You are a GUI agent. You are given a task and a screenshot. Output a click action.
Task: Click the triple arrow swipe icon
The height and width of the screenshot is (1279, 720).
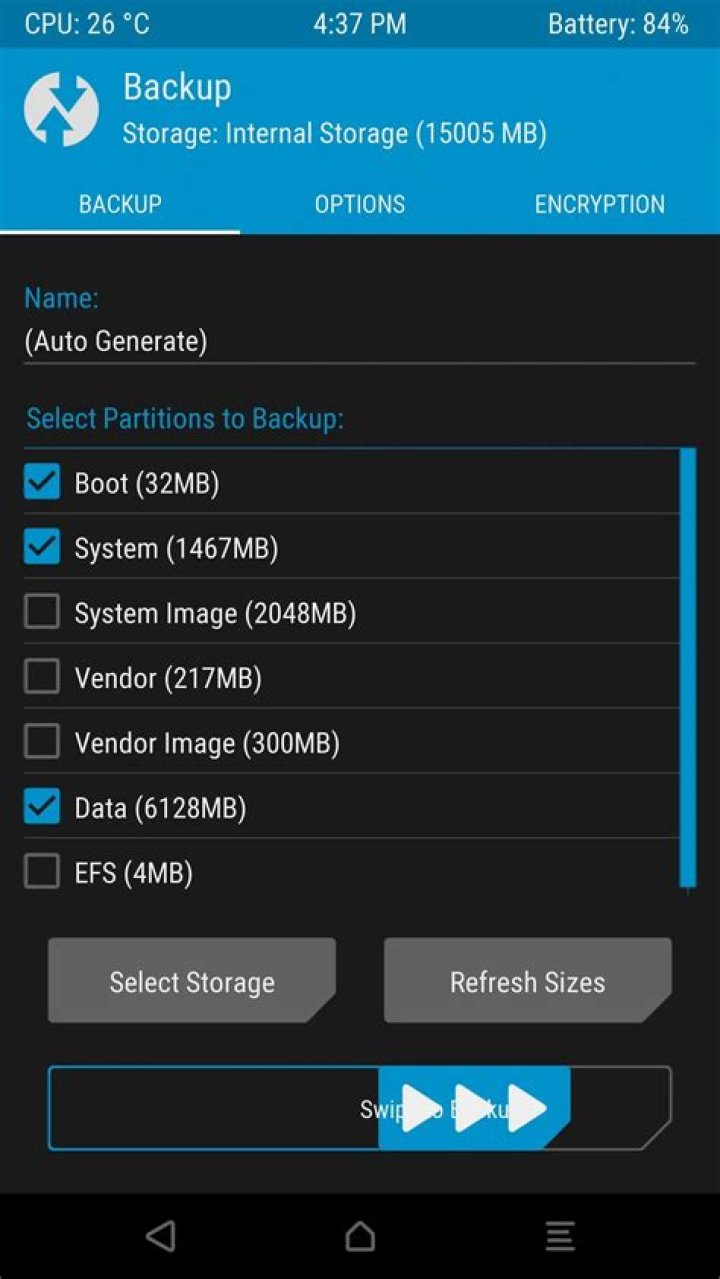pos(473,1107)
